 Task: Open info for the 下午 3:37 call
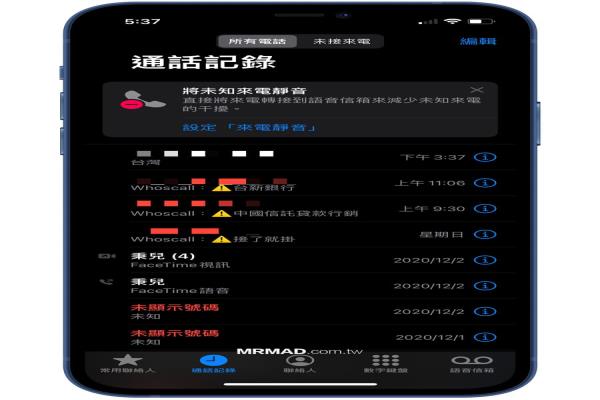pos(486,157)
